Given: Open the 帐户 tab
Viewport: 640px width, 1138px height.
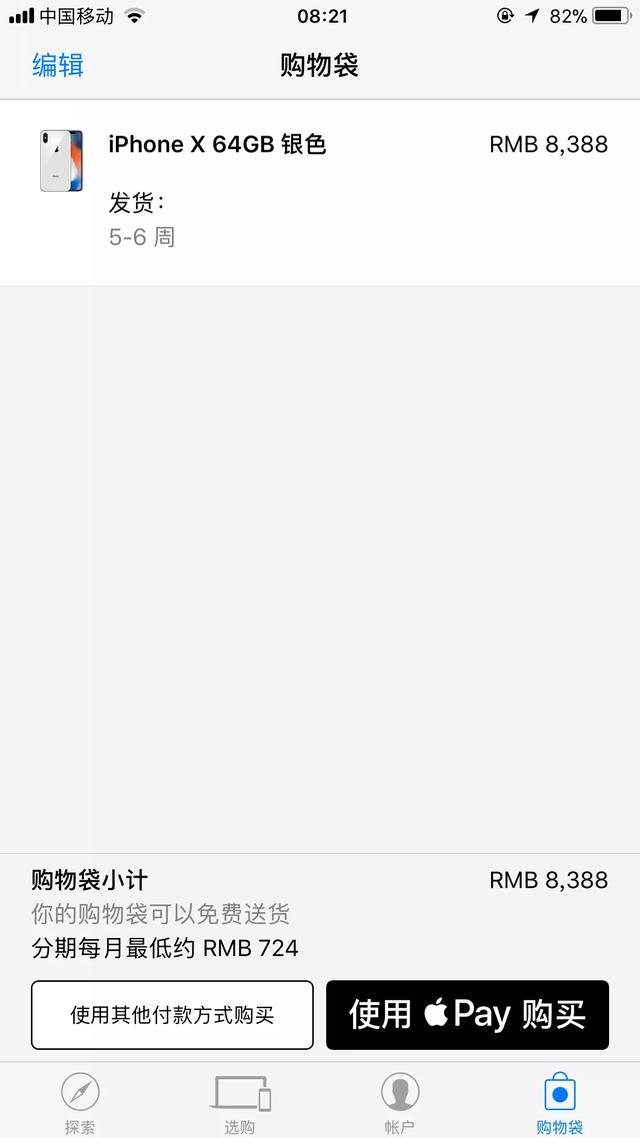Looking at the screenshot, I should 400,1102.
